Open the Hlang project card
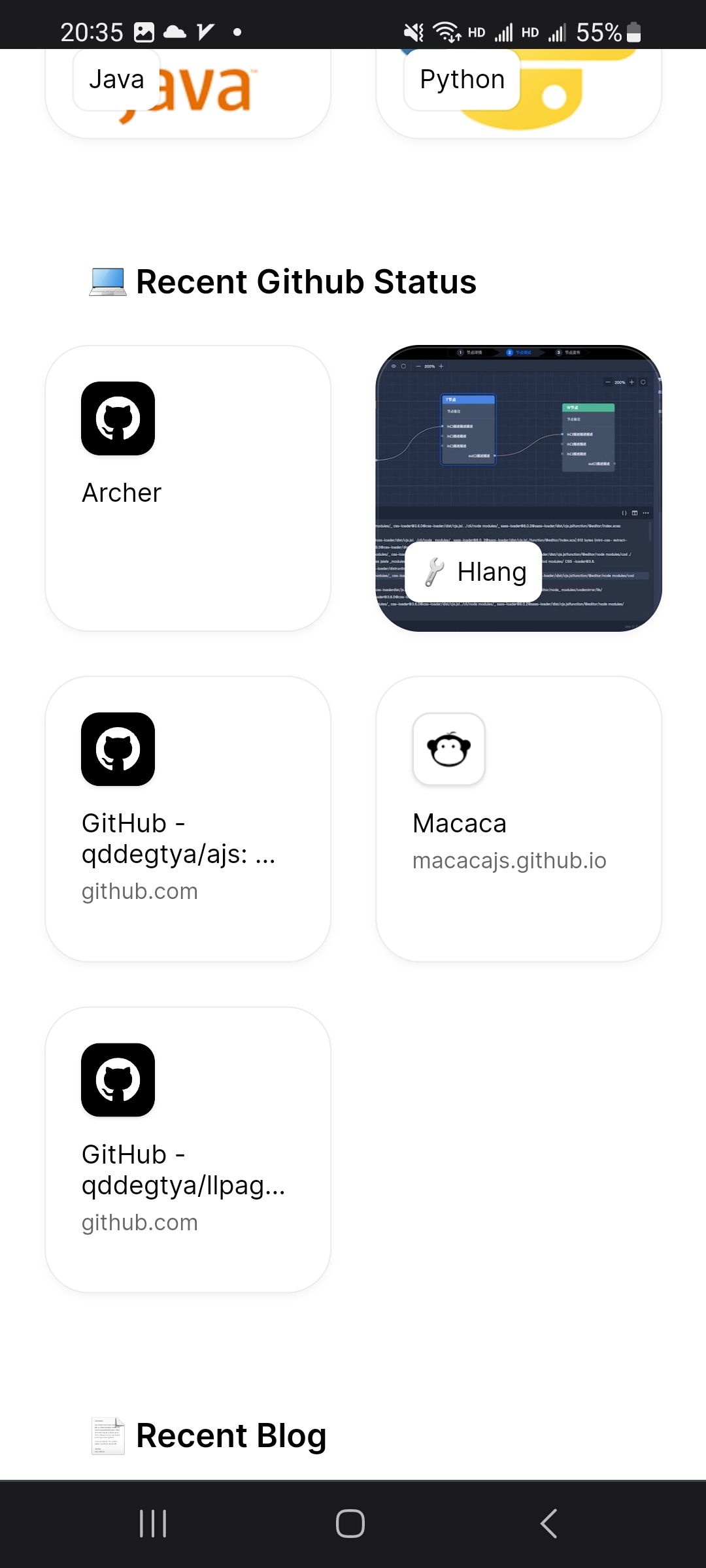 pyautogui.click(x=518, y=489)
